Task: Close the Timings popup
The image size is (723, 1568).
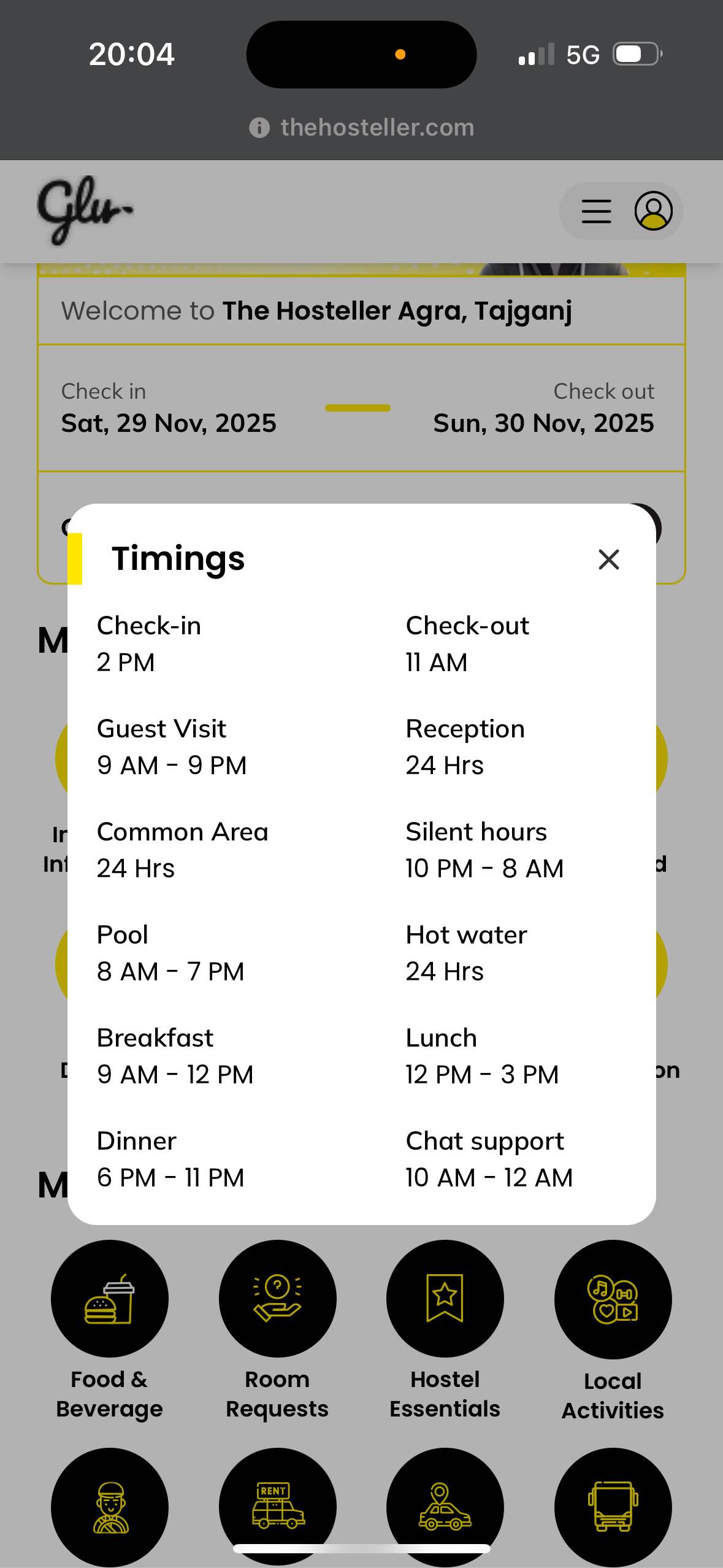Action: [x=608, y=559]
